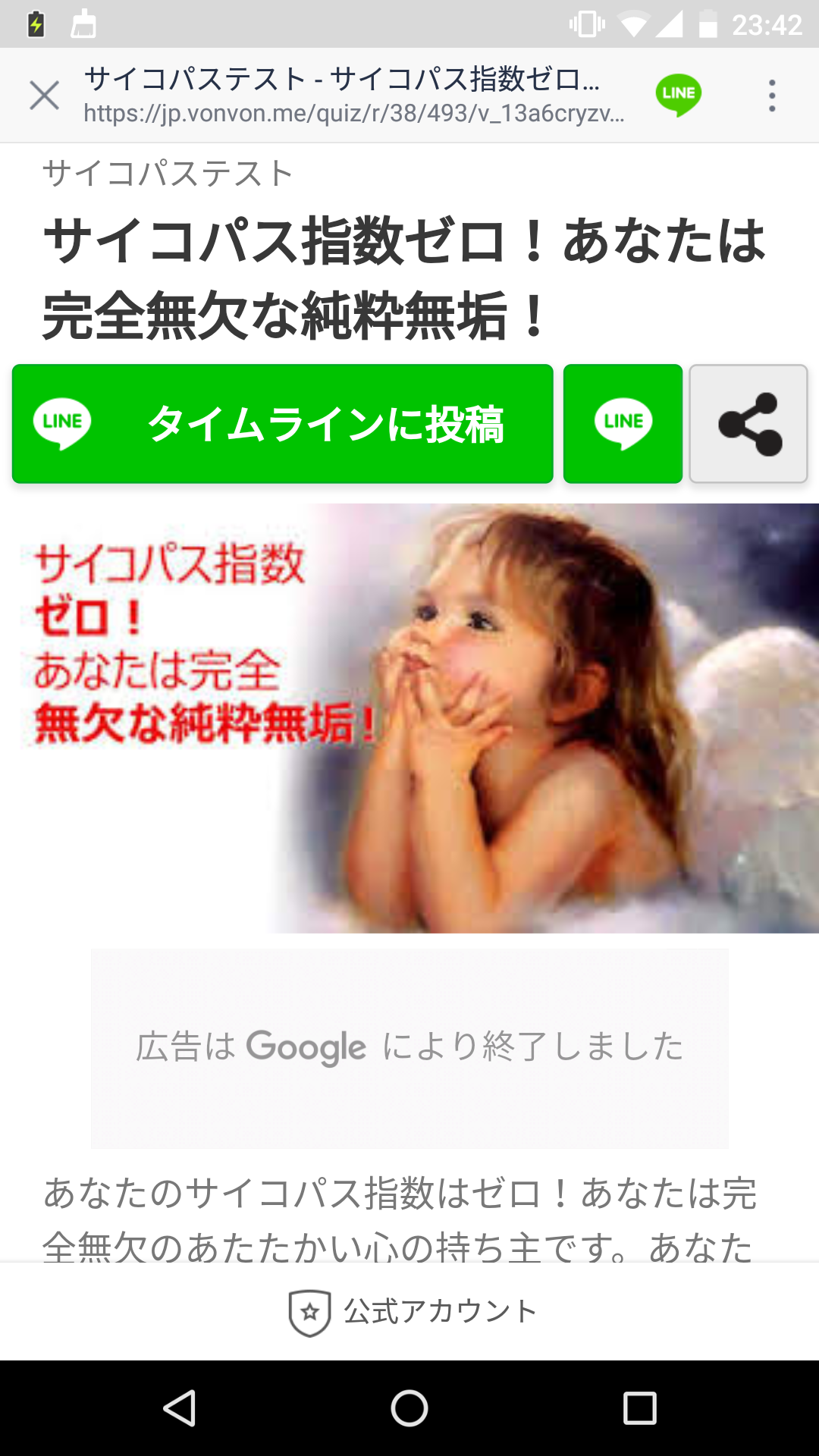Close the in-app browser
This screenshot has width=819, height=1456.
tap(44, 96)
